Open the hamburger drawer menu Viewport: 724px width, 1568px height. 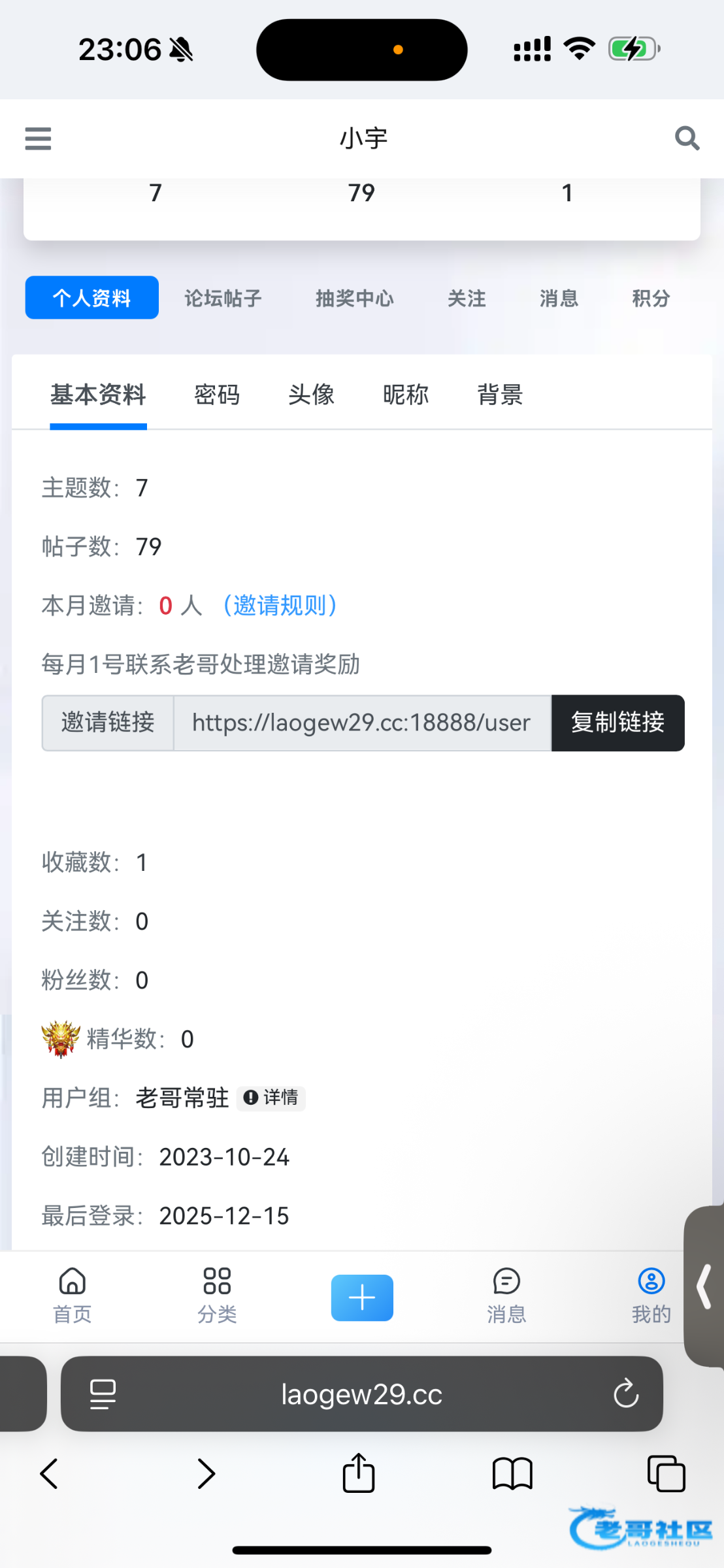click(38, 139)
